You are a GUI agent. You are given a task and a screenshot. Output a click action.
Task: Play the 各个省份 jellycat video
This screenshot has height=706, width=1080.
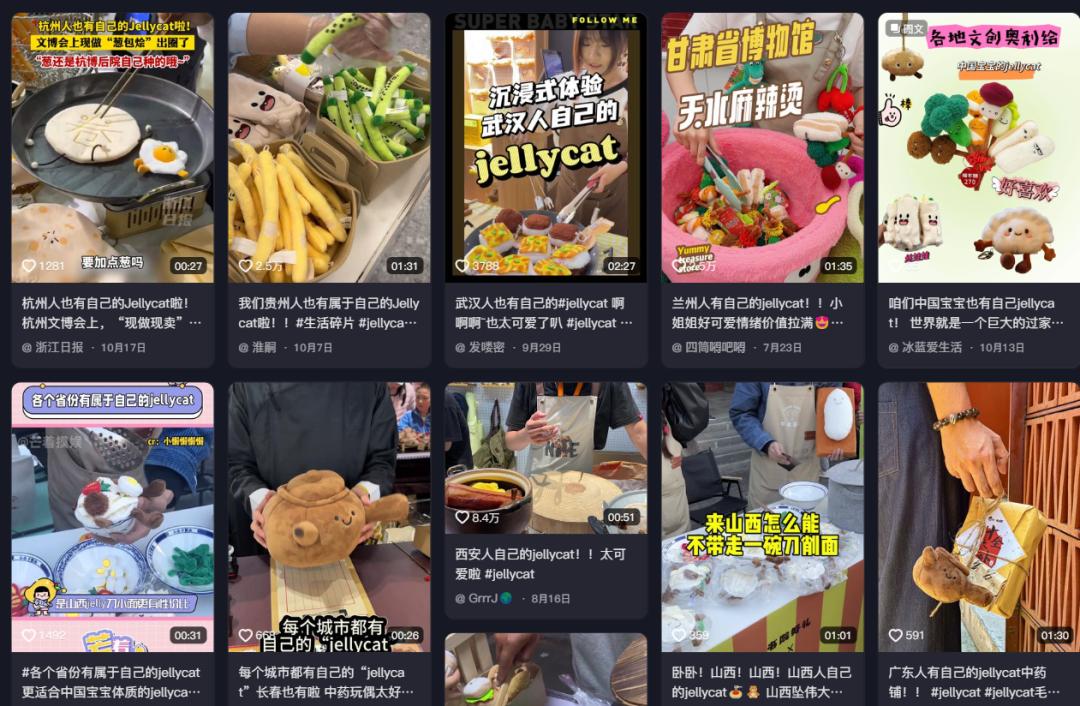pos(112,517)
